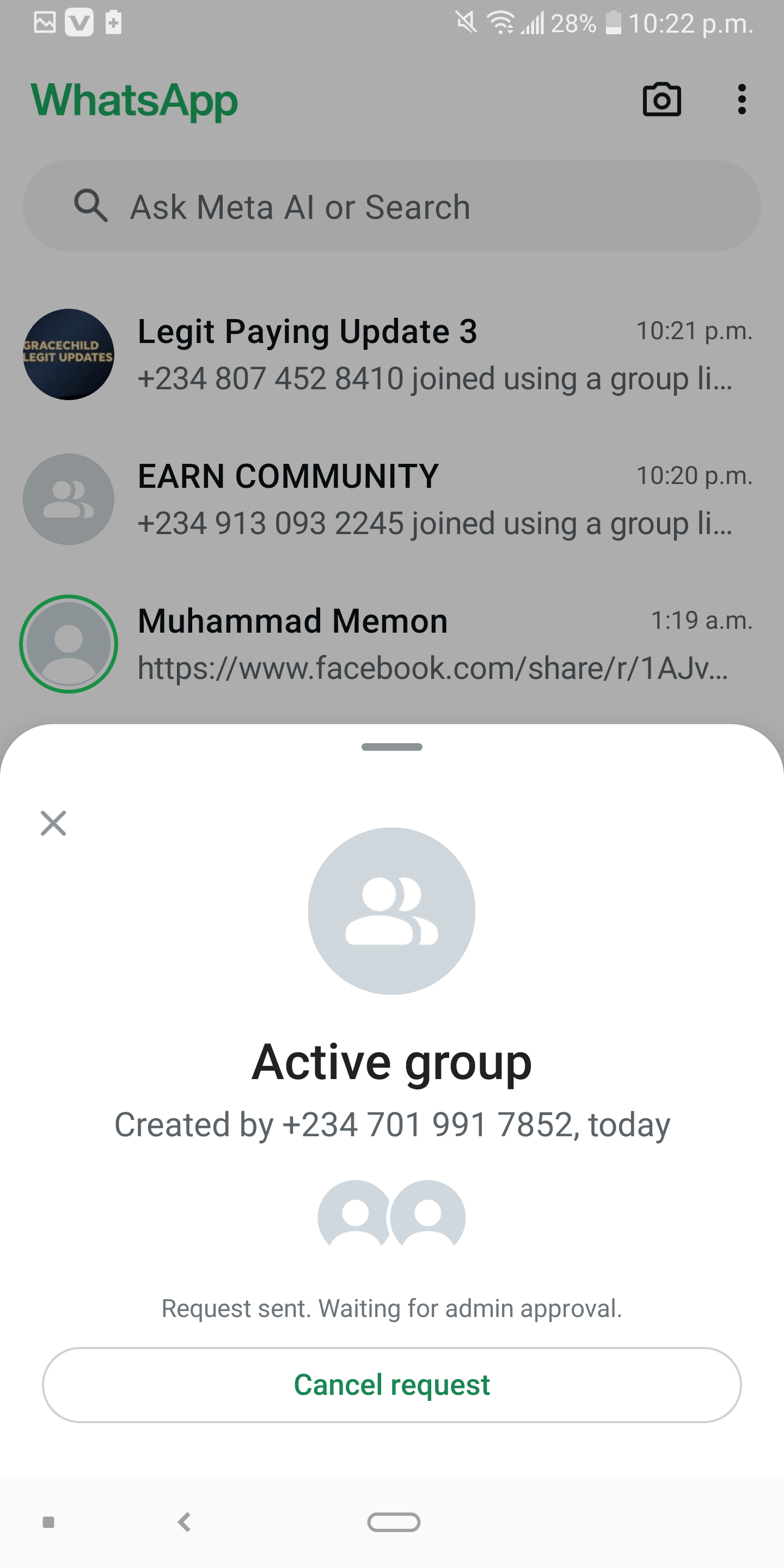Tap the Ask Meta AI or Search field
784x1568 pixels.
coord(391,206)
